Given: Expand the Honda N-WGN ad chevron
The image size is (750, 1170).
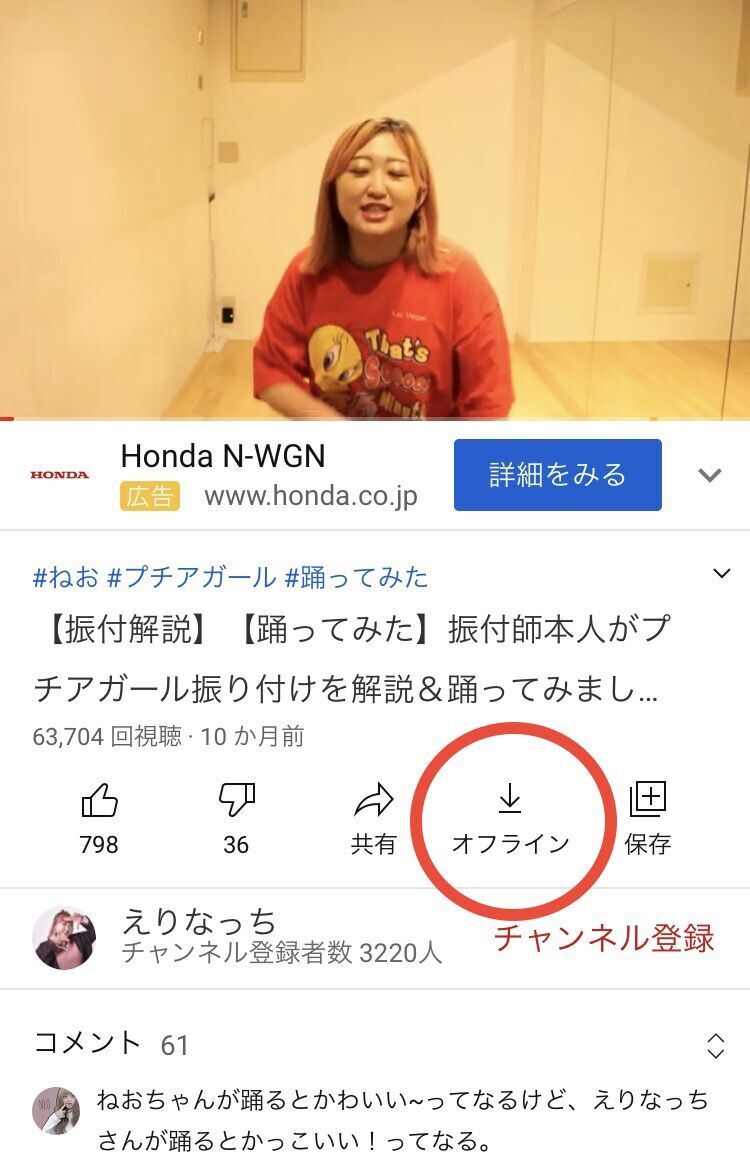Looking at the screenshot, I should pos(710,475).
